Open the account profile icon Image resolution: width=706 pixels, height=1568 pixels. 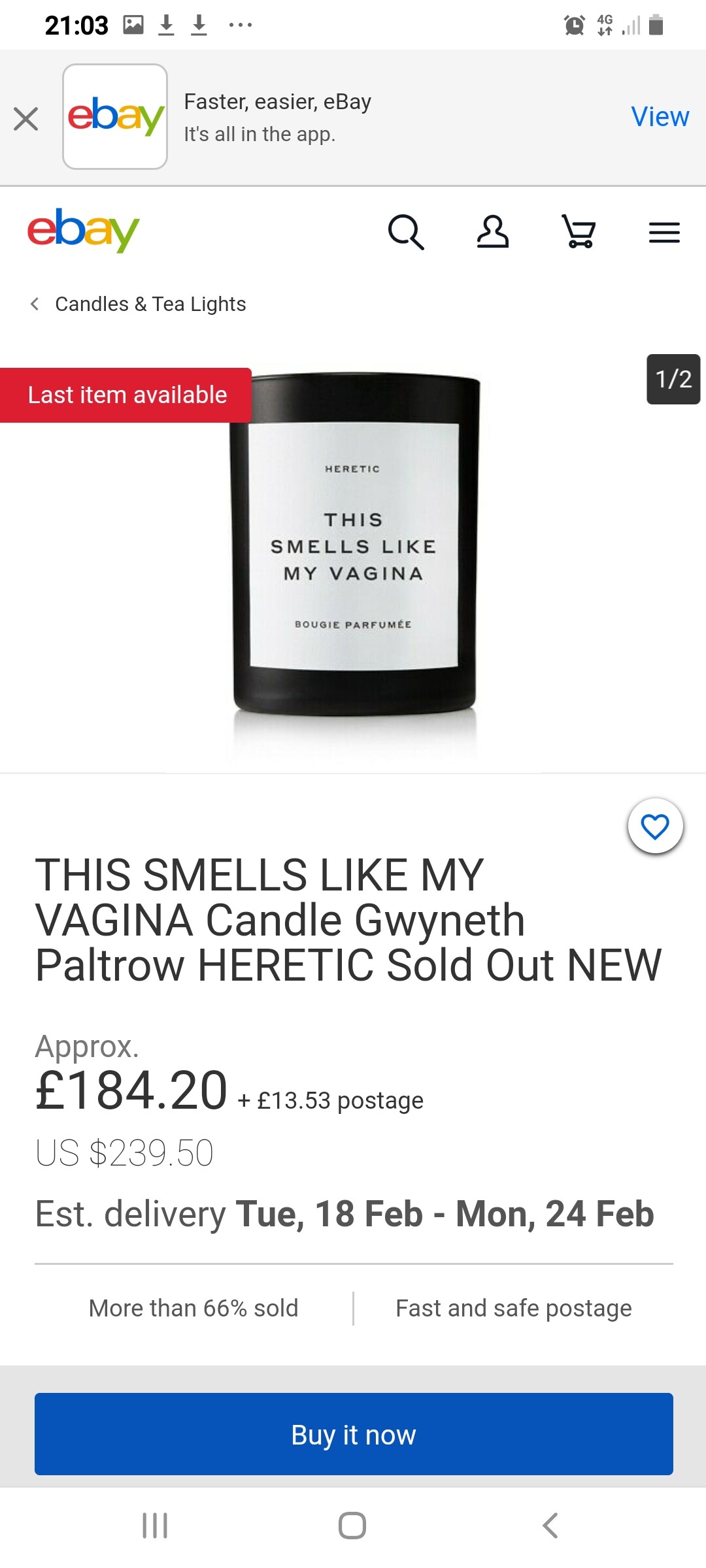492,232
